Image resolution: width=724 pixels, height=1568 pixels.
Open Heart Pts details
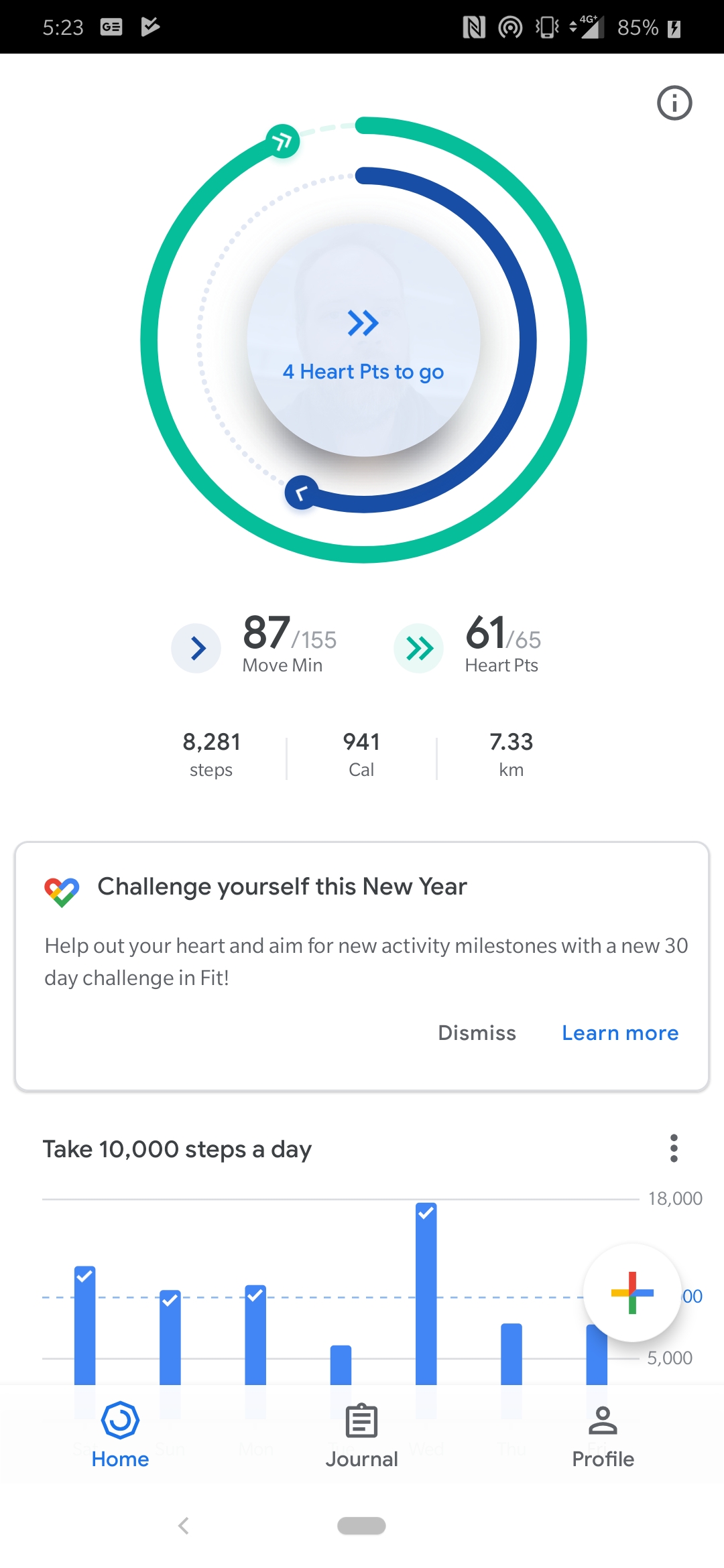pyautogui.click(x=468, y=645)
